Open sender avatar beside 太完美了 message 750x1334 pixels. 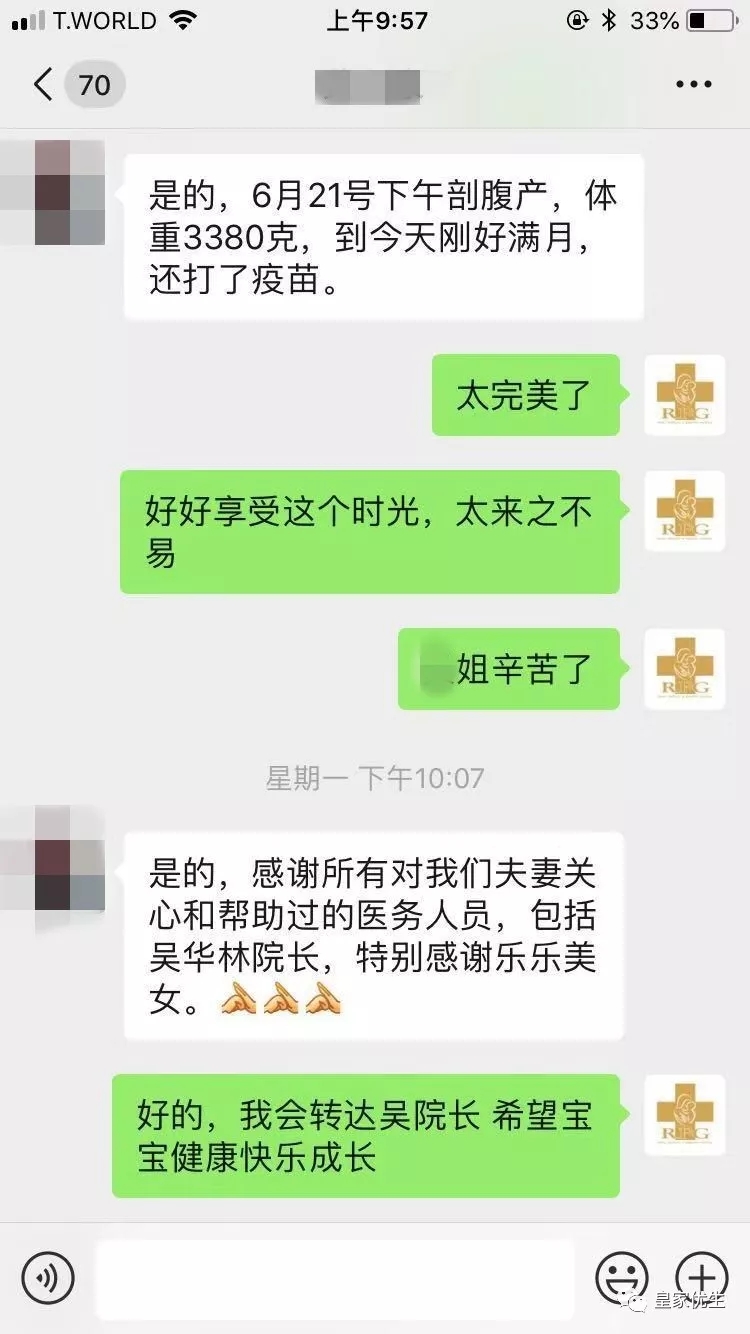point(684,395)
